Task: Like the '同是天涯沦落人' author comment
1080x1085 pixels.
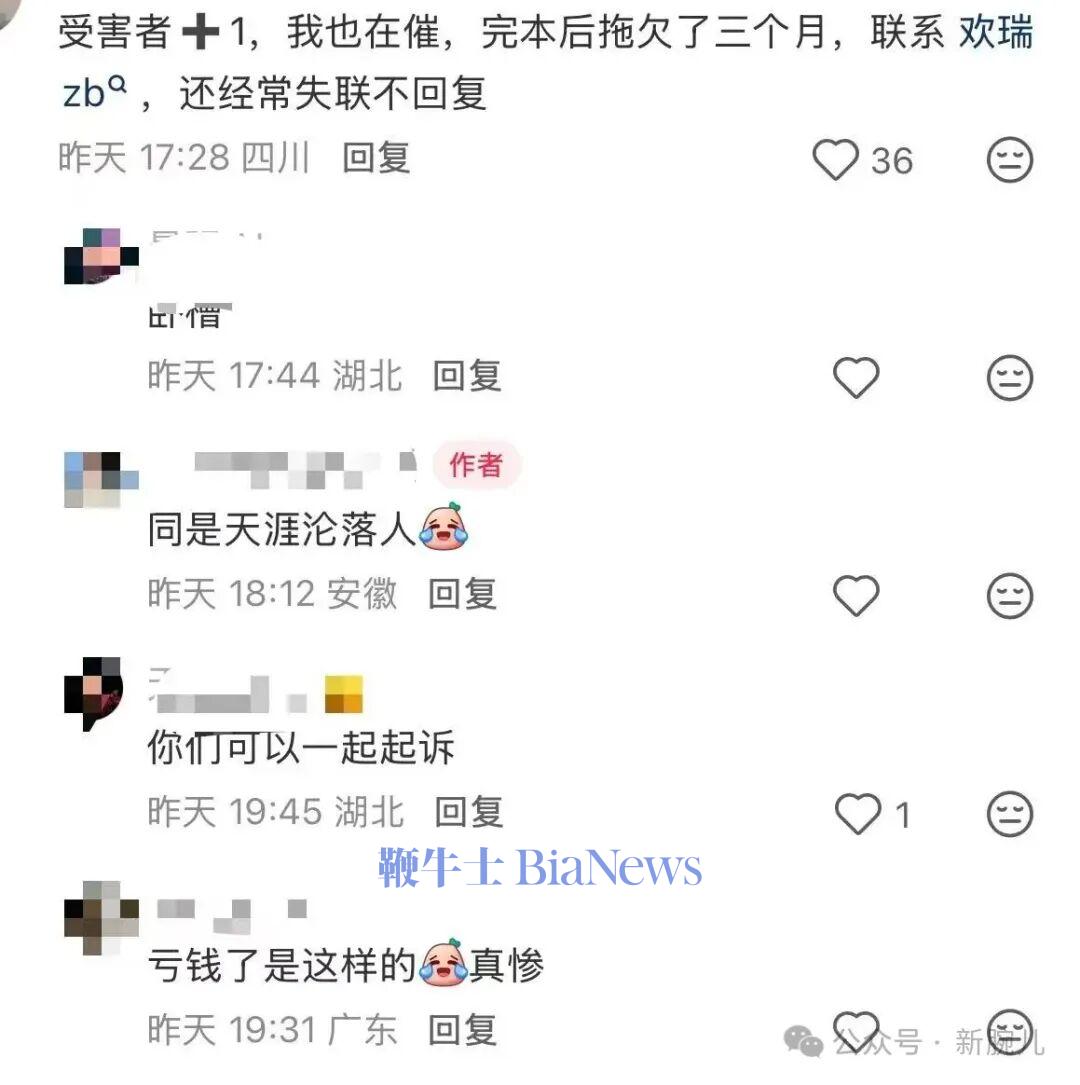Action: click(x=855, y=596)
